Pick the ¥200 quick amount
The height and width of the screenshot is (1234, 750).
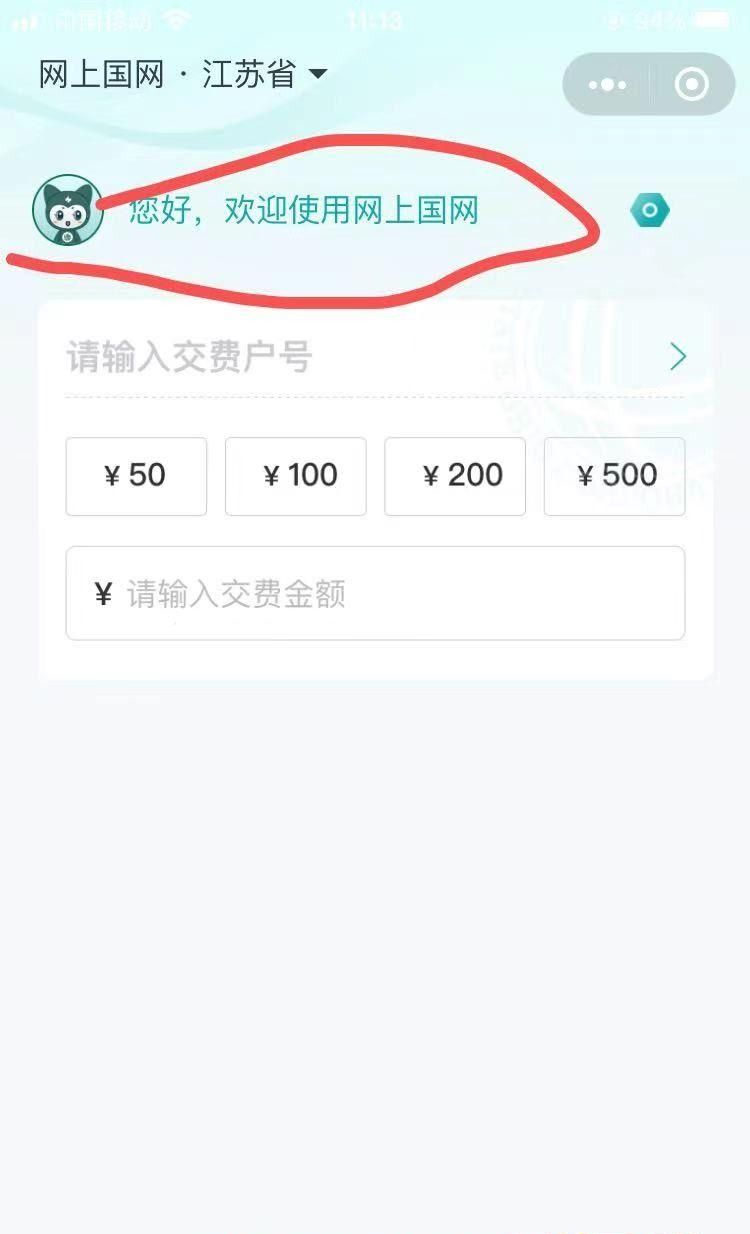[455, 476]
